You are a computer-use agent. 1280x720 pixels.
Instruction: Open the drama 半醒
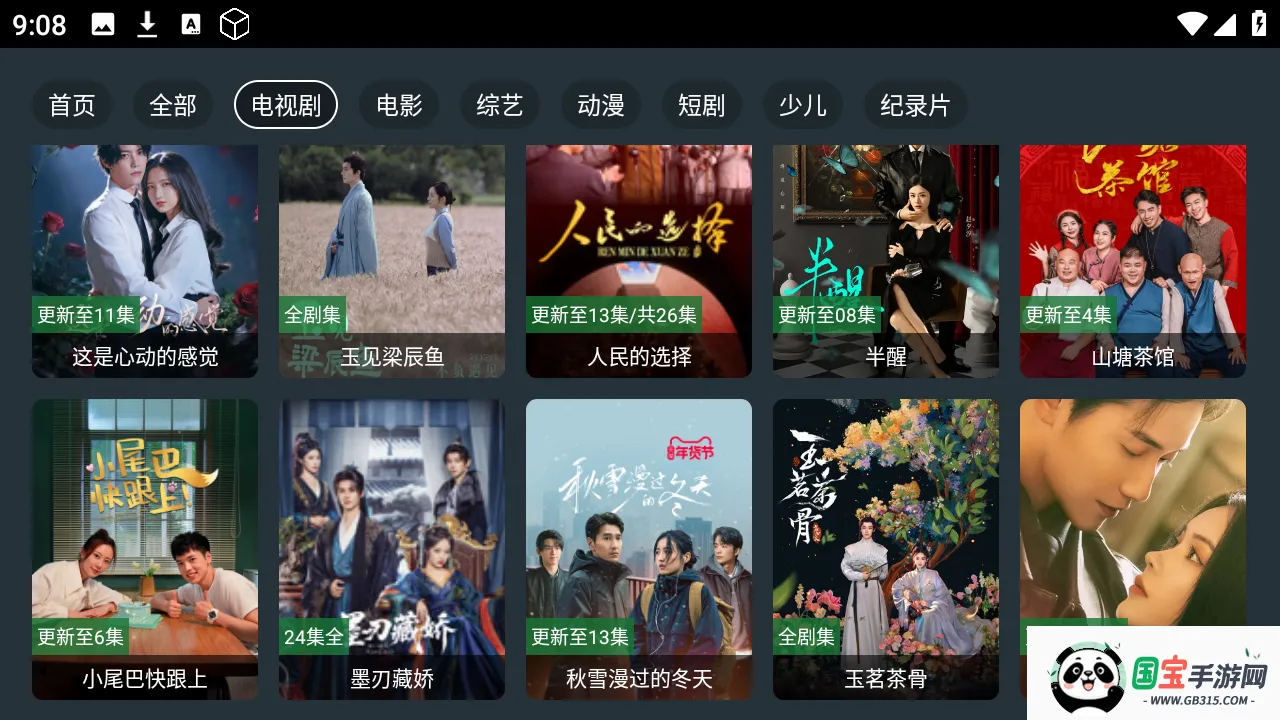[x=886, y=260]
